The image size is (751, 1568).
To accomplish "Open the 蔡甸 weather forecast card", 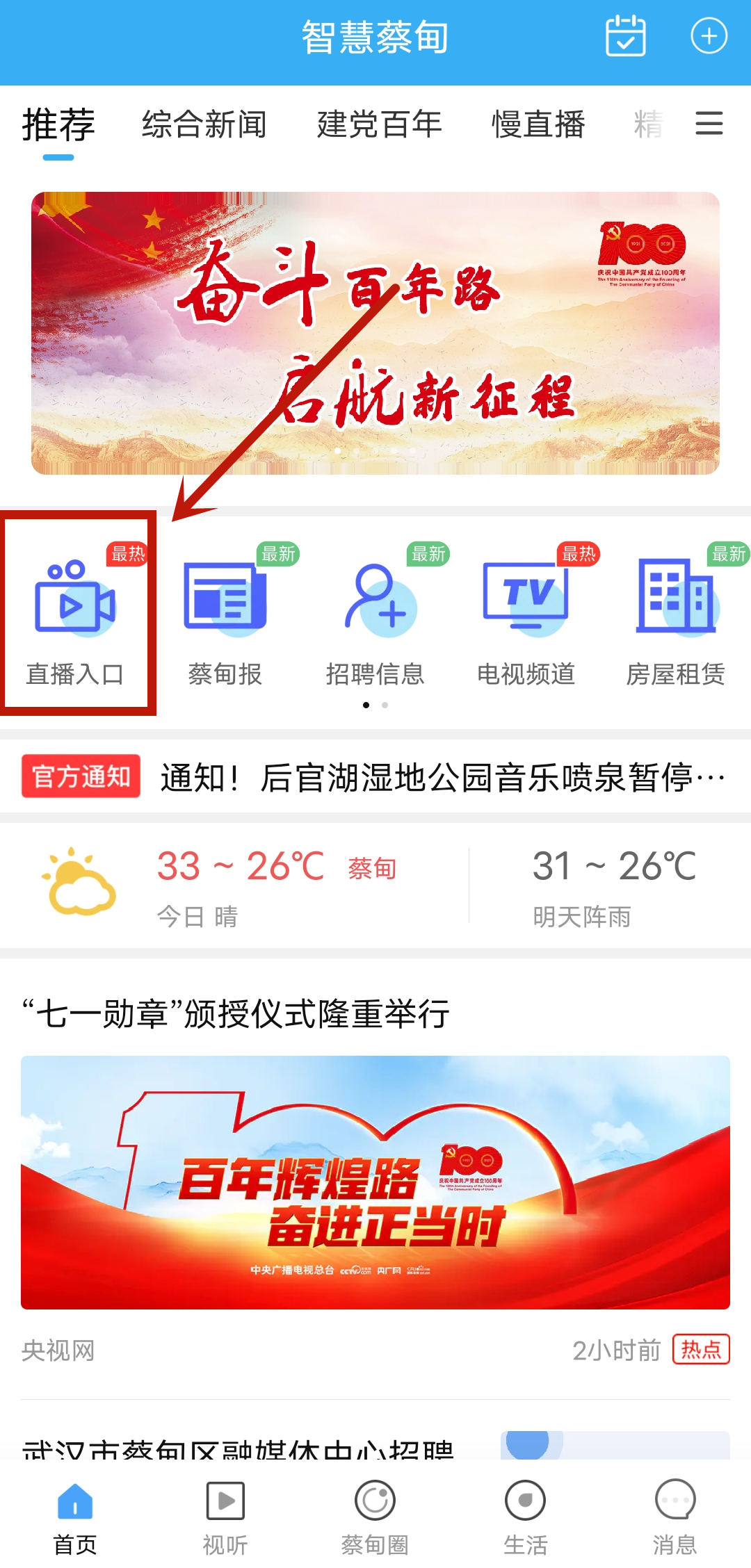I will tap(278, 886).
